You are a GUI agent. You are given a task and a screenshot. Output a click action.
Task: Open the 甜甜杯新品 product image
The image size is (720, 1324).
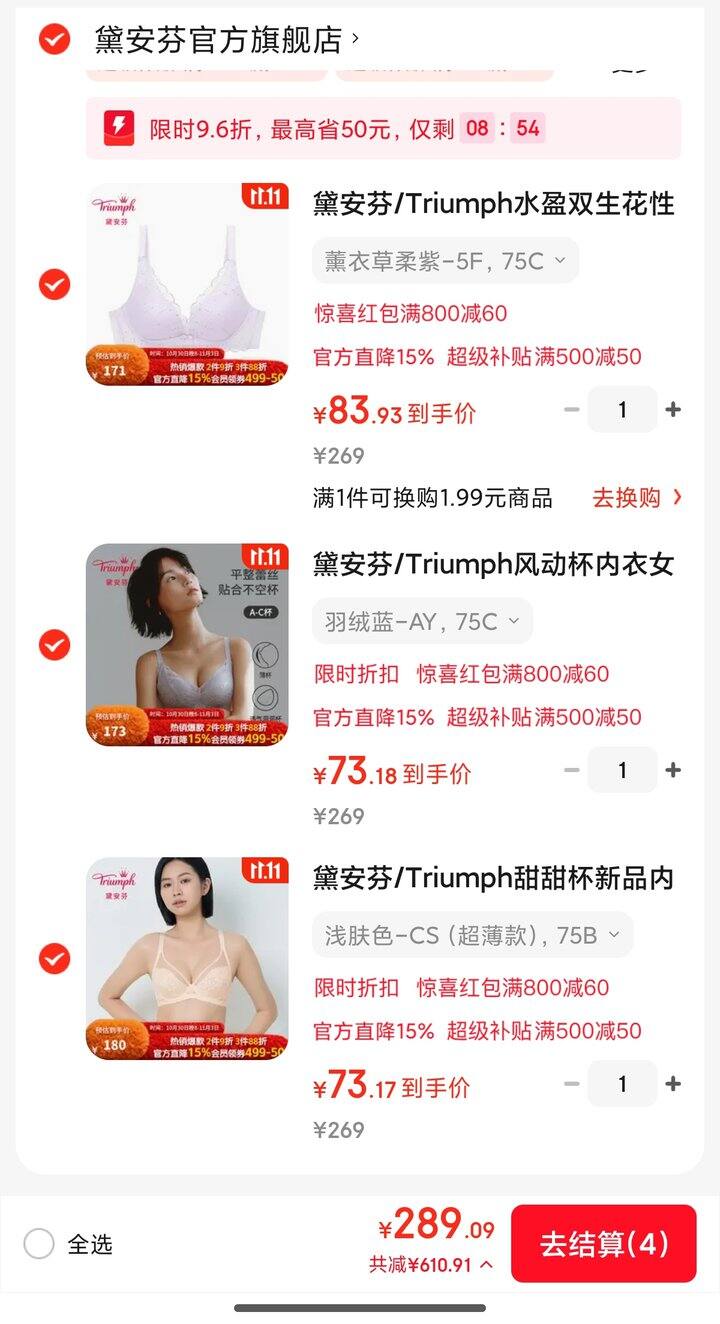187,959
